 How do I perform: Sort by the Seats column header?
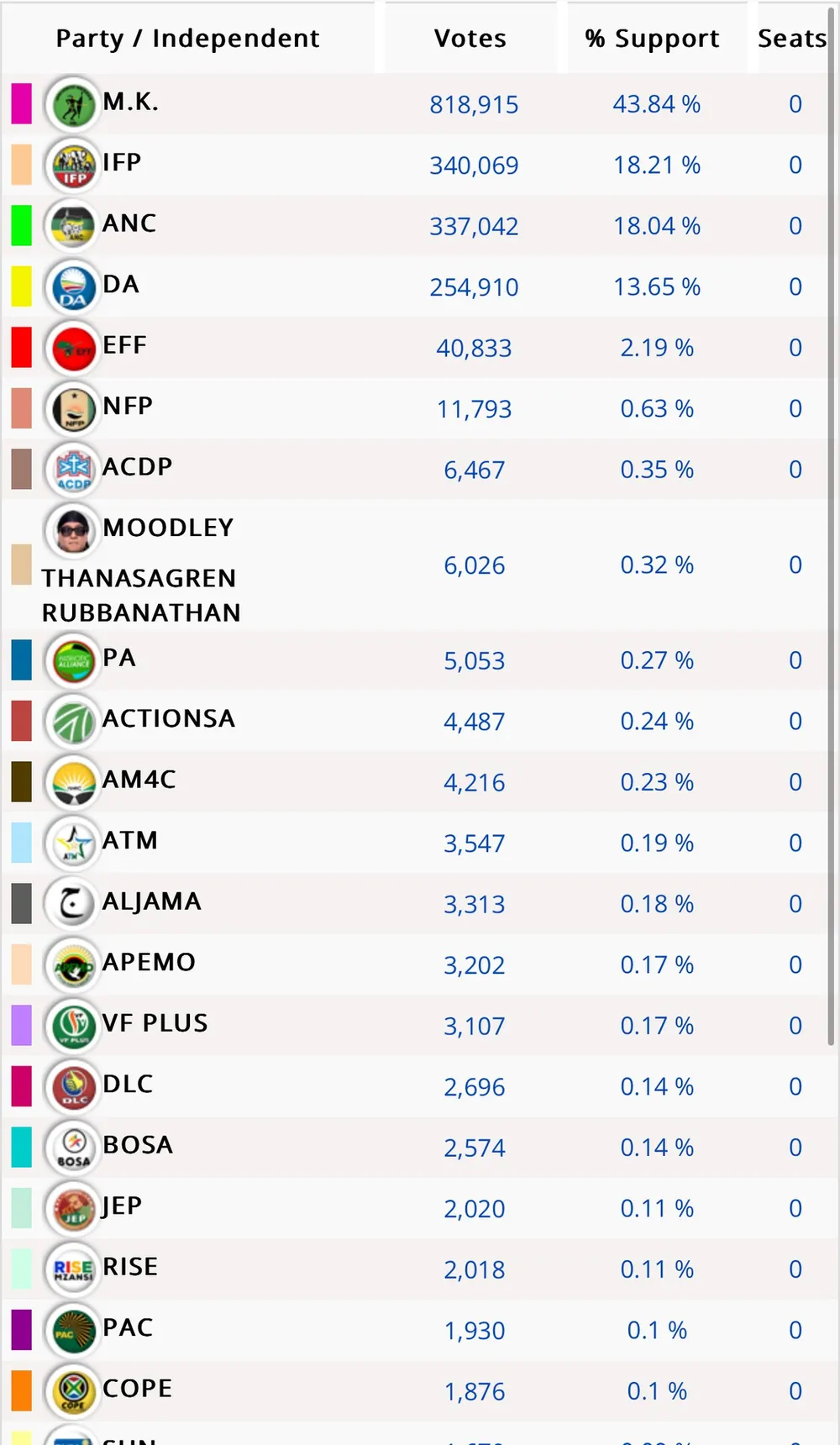pos(791,39)
